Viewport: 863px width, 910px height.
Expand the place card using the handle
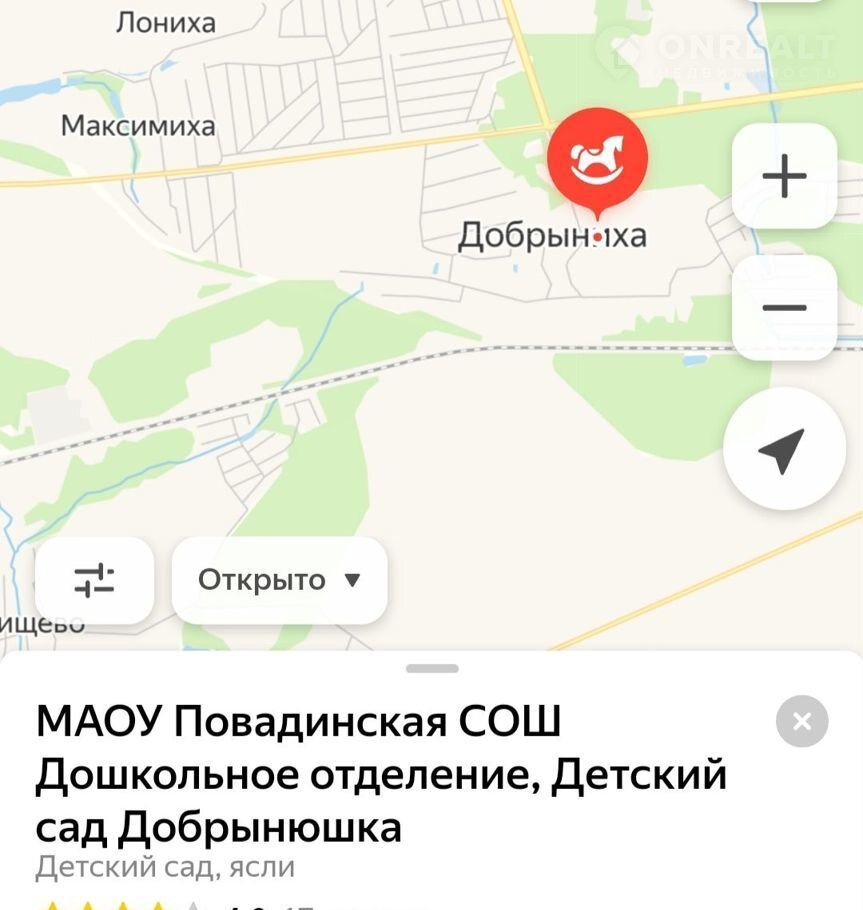[x=432, y=668]
